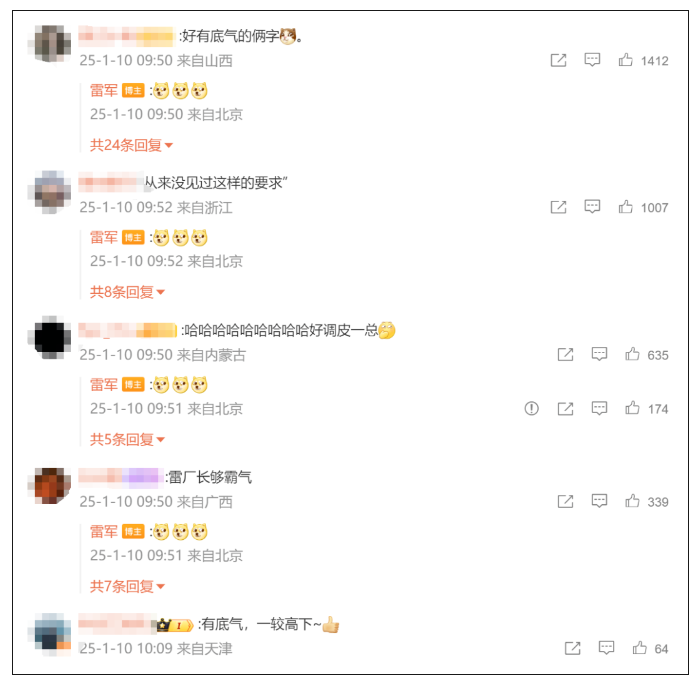Expand 共24条回复
The width and height of the screenshot is (697, 683).
(x=126, y=145)
